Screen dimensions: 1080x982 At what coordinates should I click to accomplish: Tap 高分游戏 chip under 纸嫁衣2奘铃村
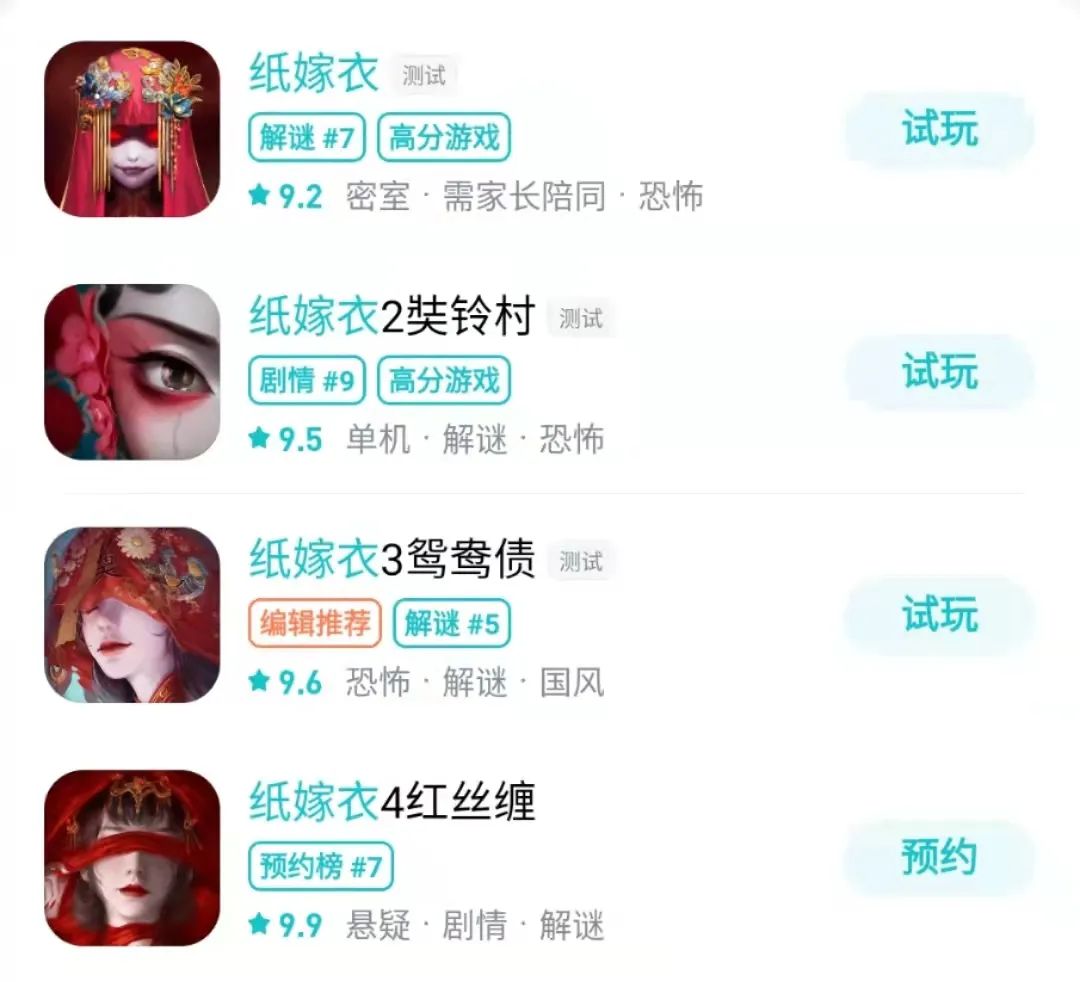(x=444, y=380)
